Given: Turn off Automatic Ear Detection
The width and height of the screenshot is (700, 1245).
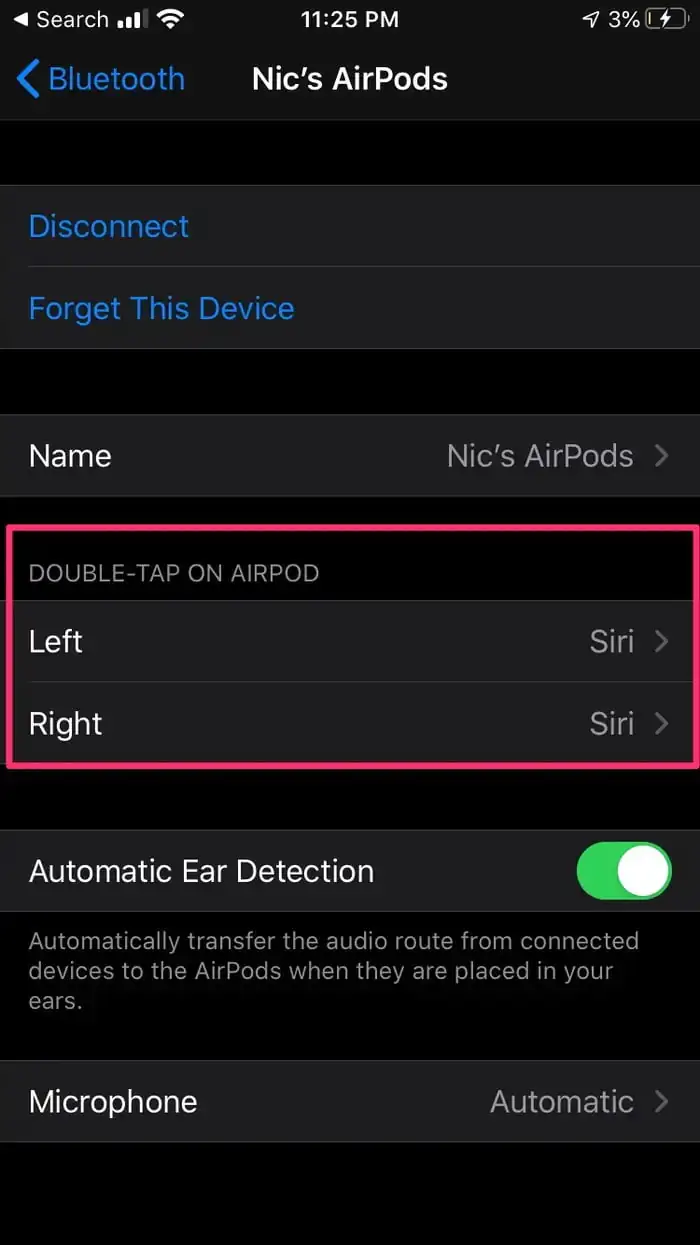Looking at the screenshot, I should (623, 871).
